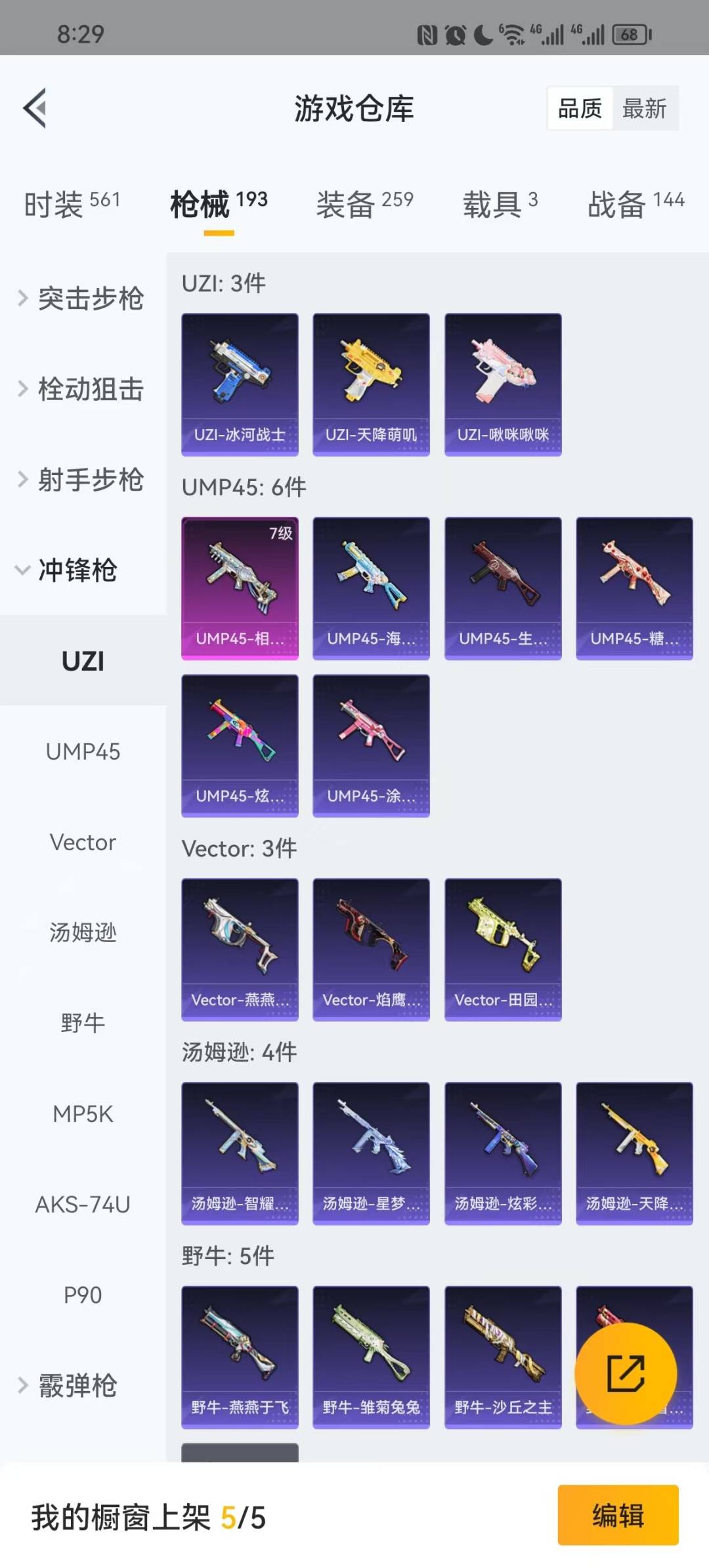View the Vector-焰鹰 skin
Screen dimensions: 709x1568
[x=371, y=949]
